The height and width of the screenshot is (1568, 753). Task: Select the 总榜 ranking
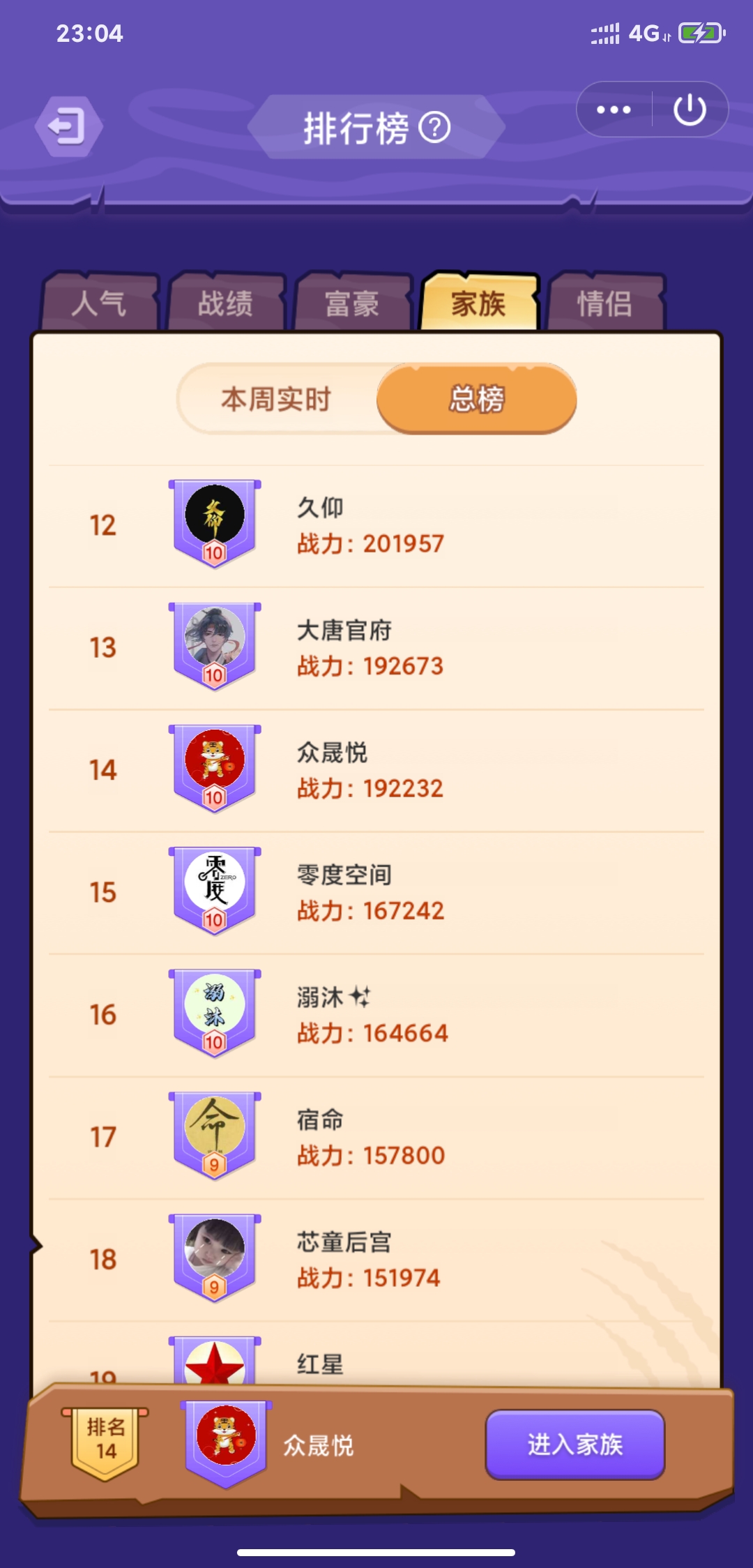(x=477, y=399)
